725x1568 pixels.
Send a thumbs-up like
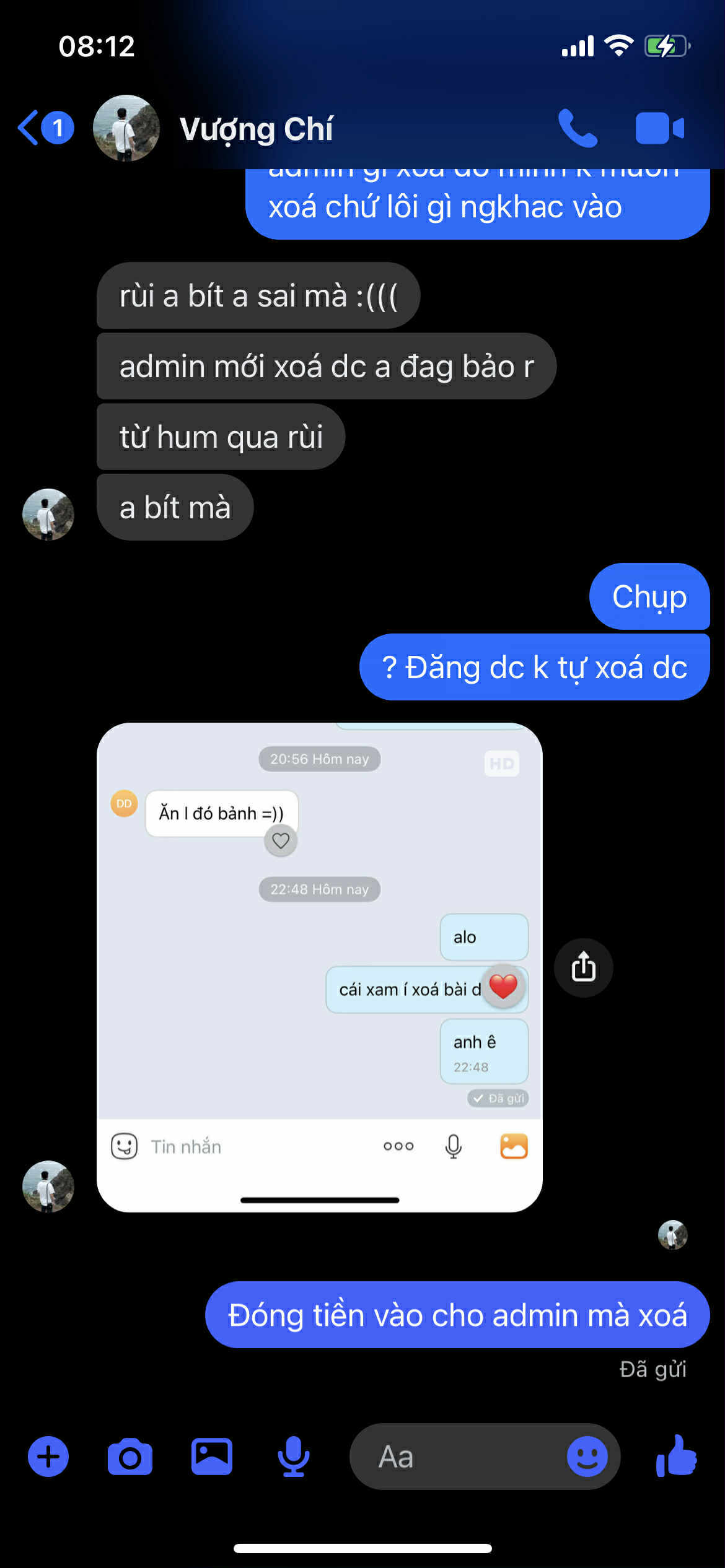pos(677,1457)
